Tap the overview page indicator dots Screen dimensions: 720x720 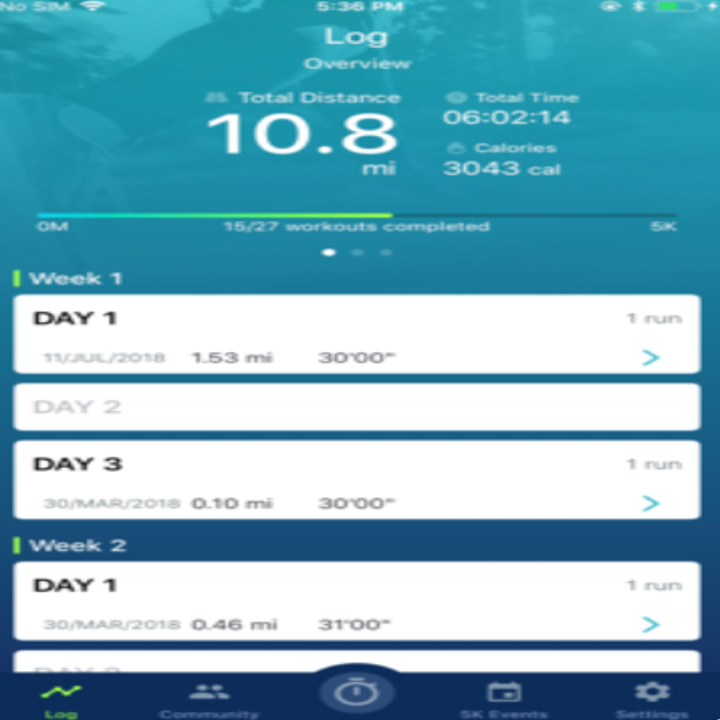[357, 252]
